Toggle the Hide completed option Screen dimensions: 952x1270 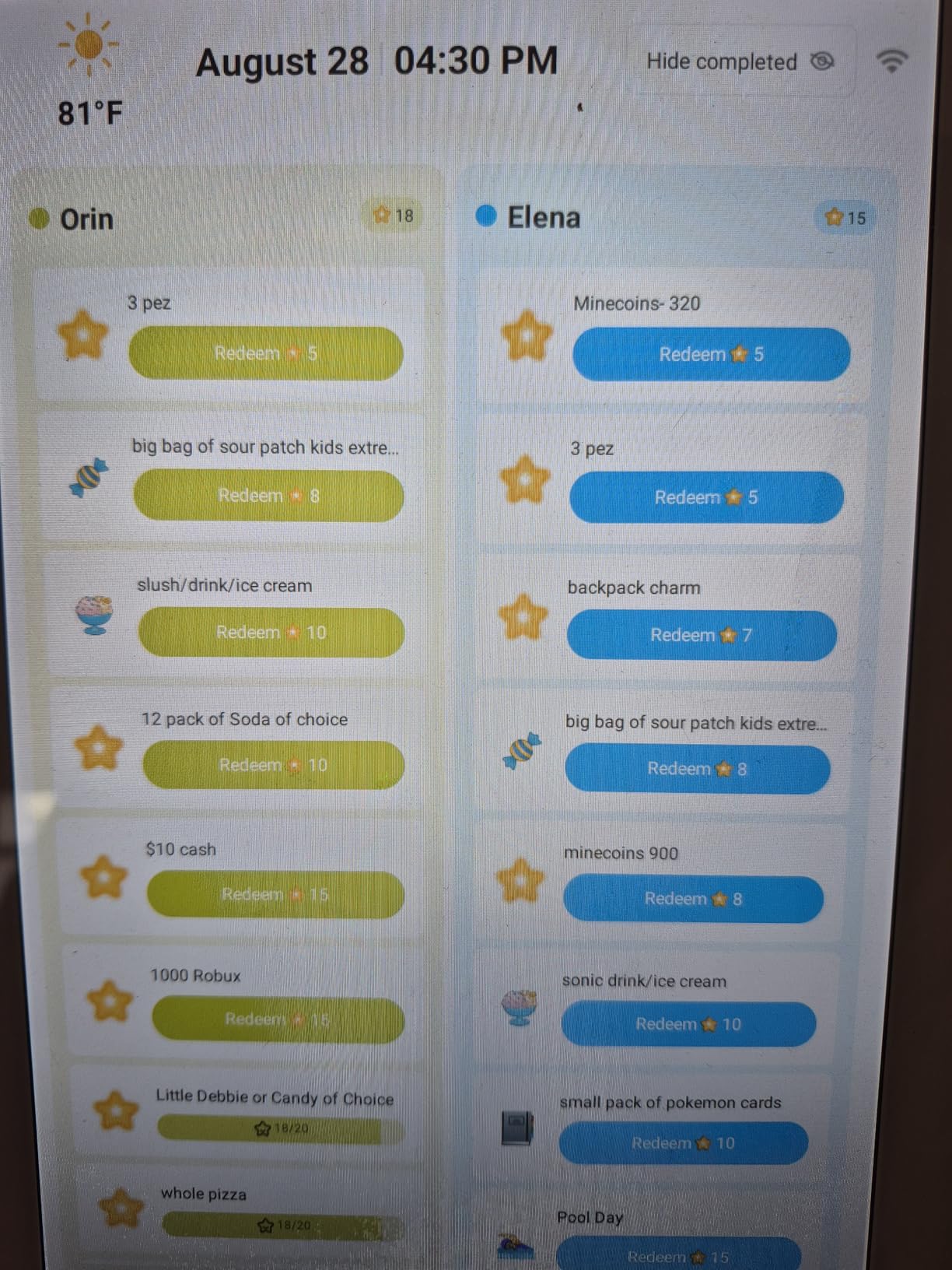tap(739, 62)
